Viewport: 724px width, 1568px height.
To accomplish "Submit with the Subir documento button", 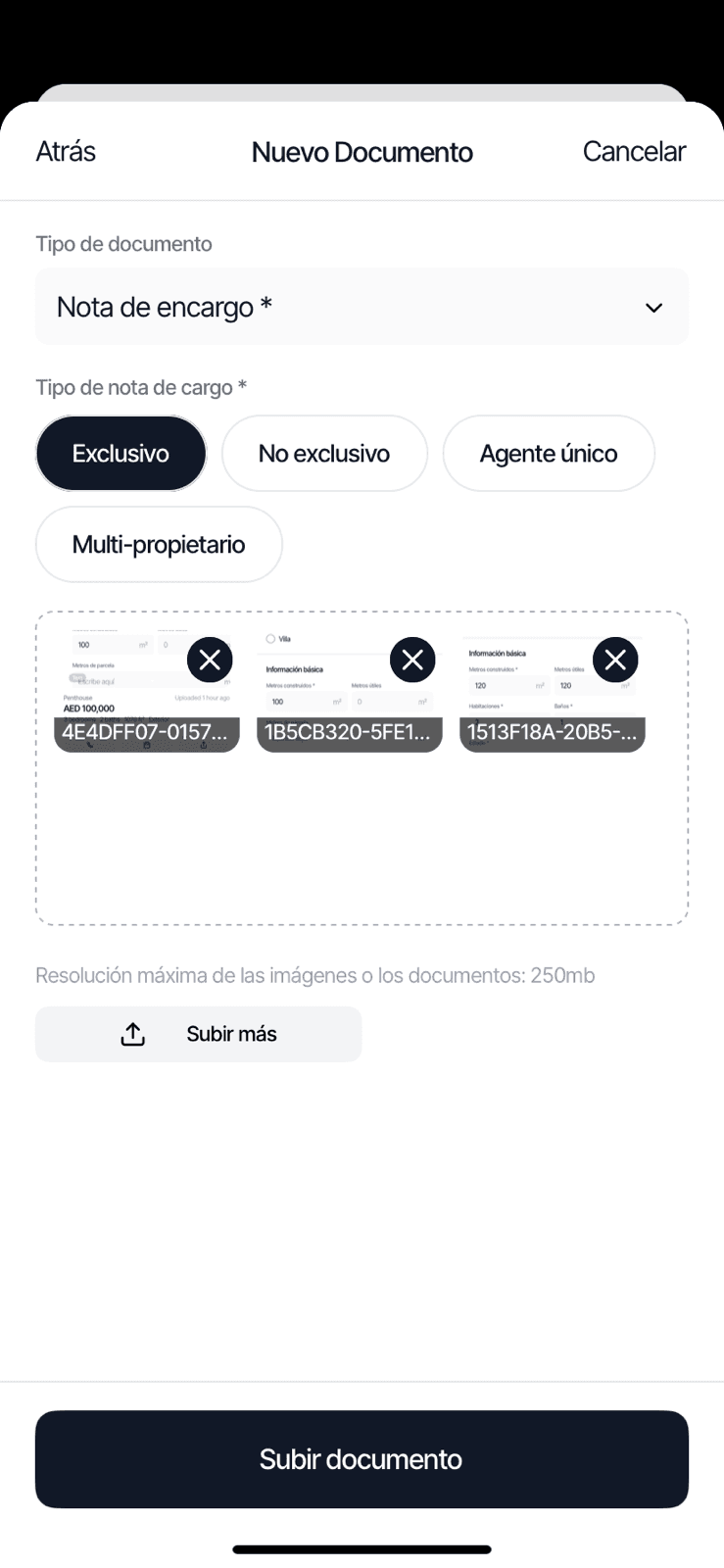I will 362,1459.
